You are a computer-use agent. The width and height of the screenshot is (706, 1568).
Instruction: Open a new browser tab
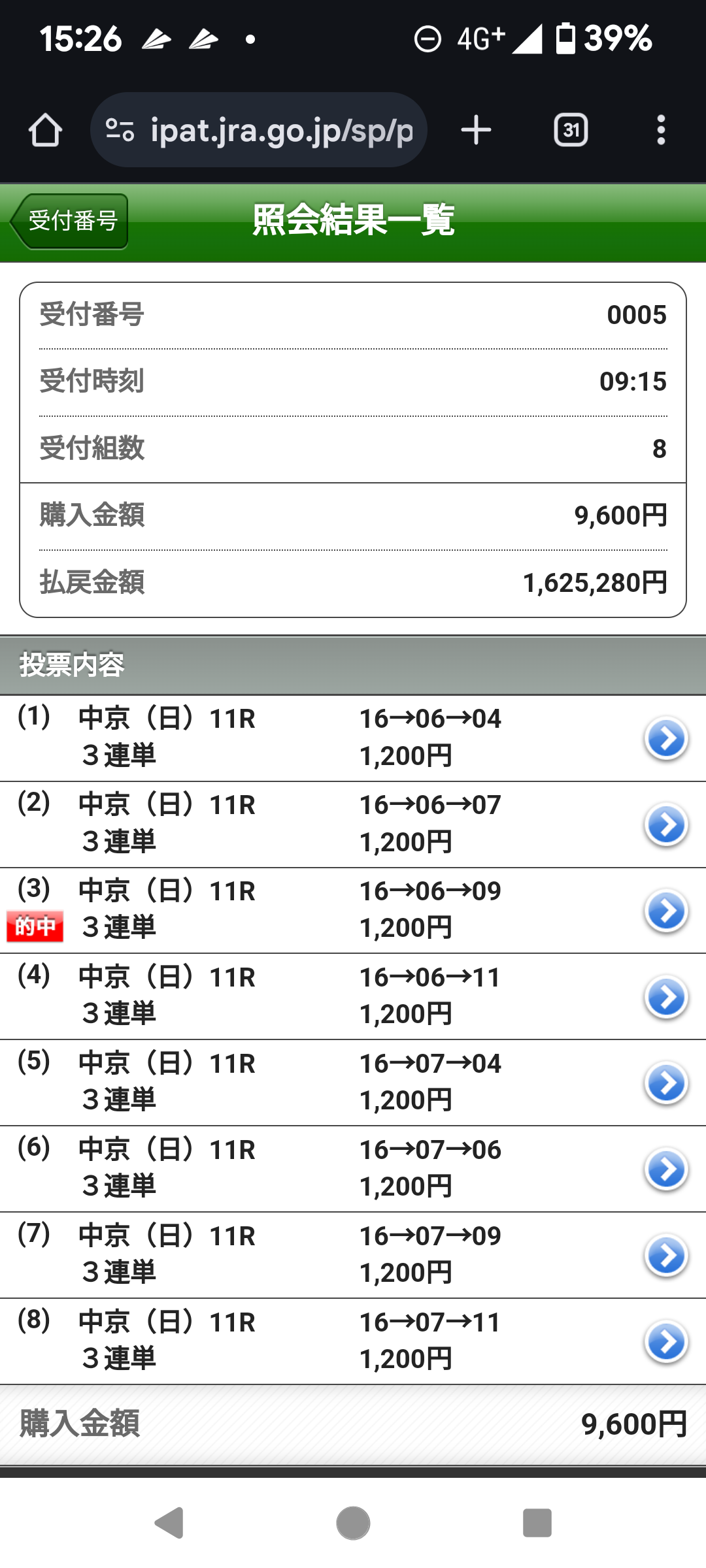click(476, 130)
